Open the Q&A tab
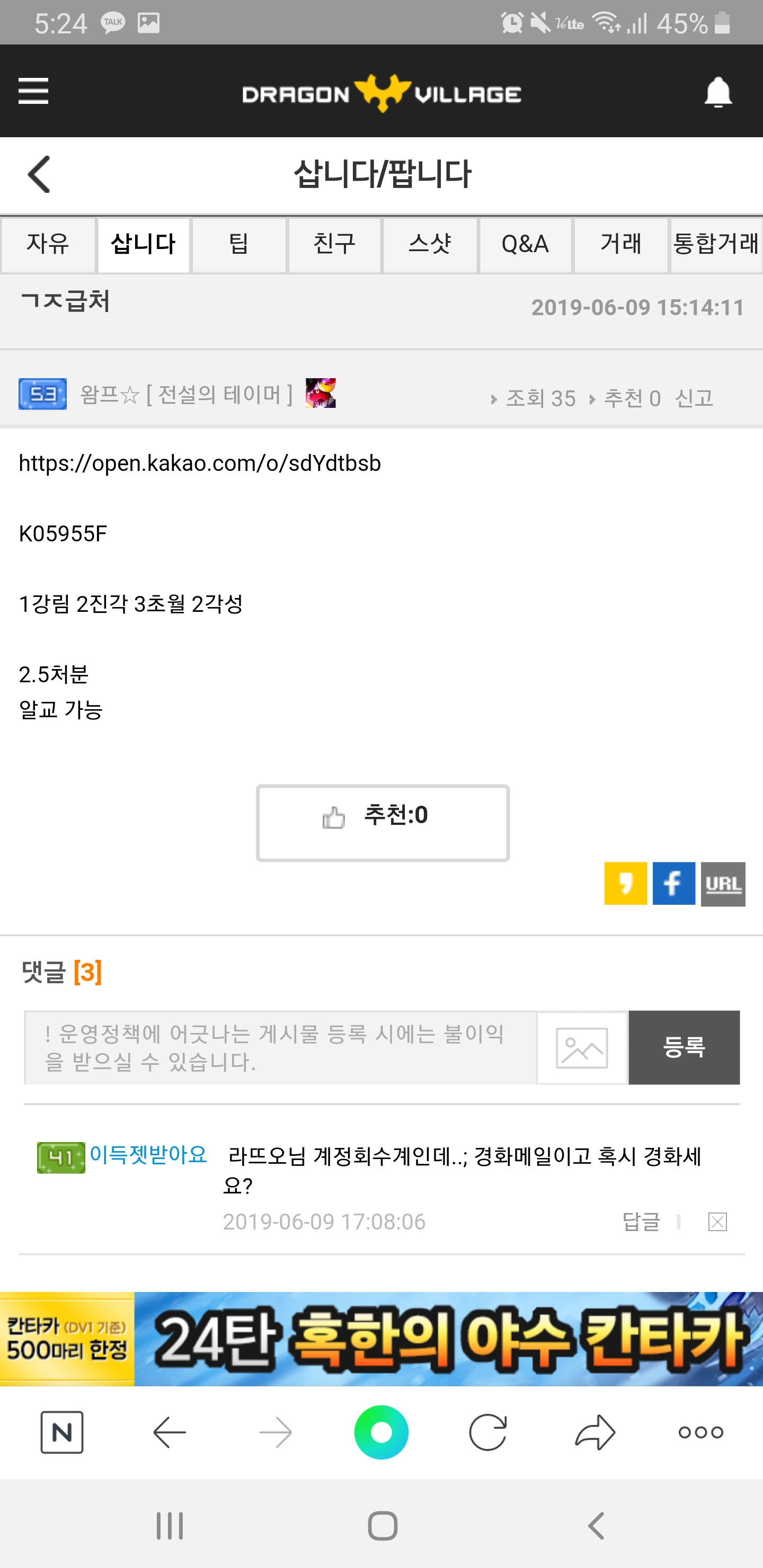This screenshot has height=1568, width=763. [525, 245]
